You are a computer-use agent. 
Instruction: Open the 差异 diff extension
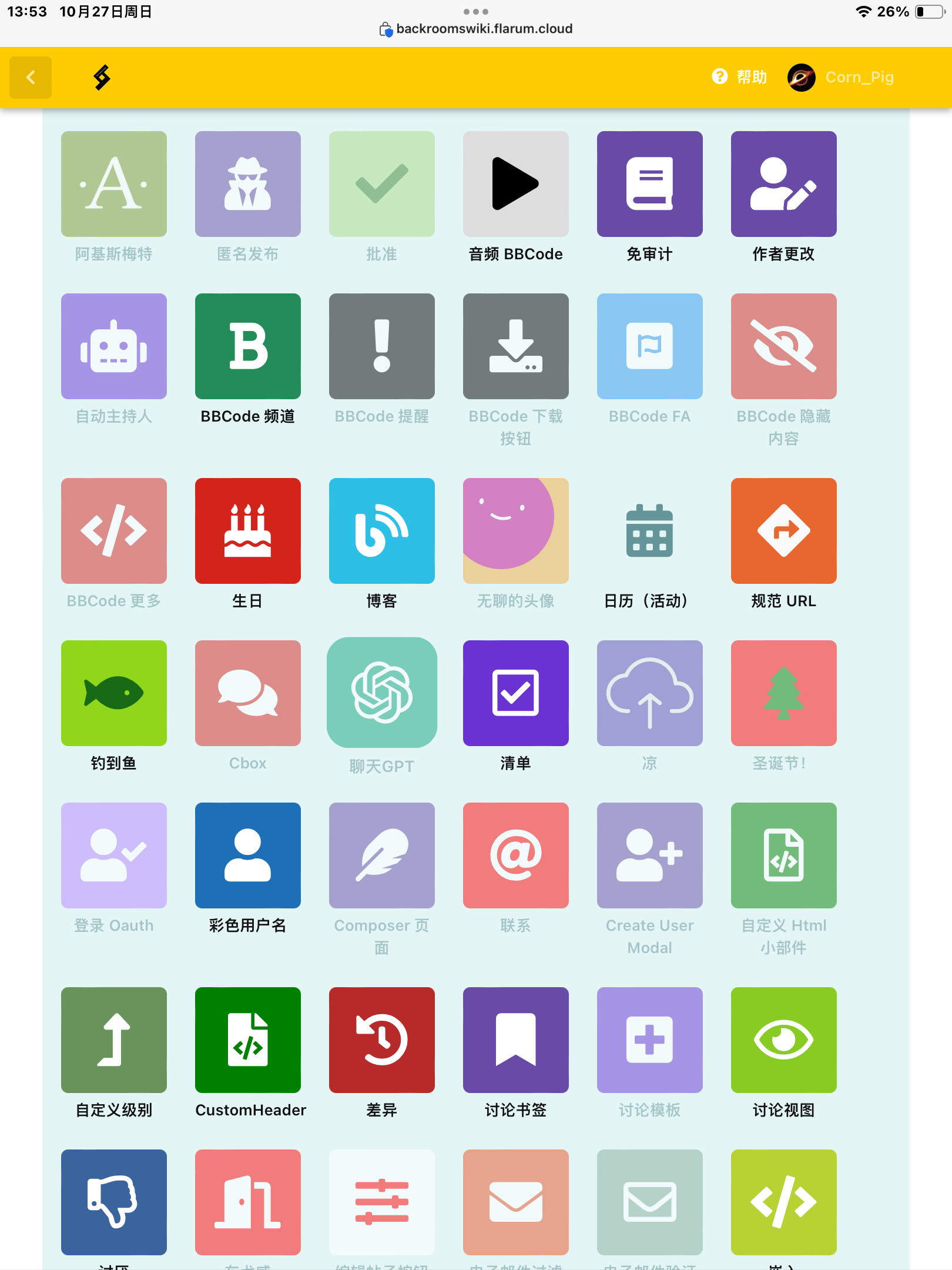tap(381, 1040)
